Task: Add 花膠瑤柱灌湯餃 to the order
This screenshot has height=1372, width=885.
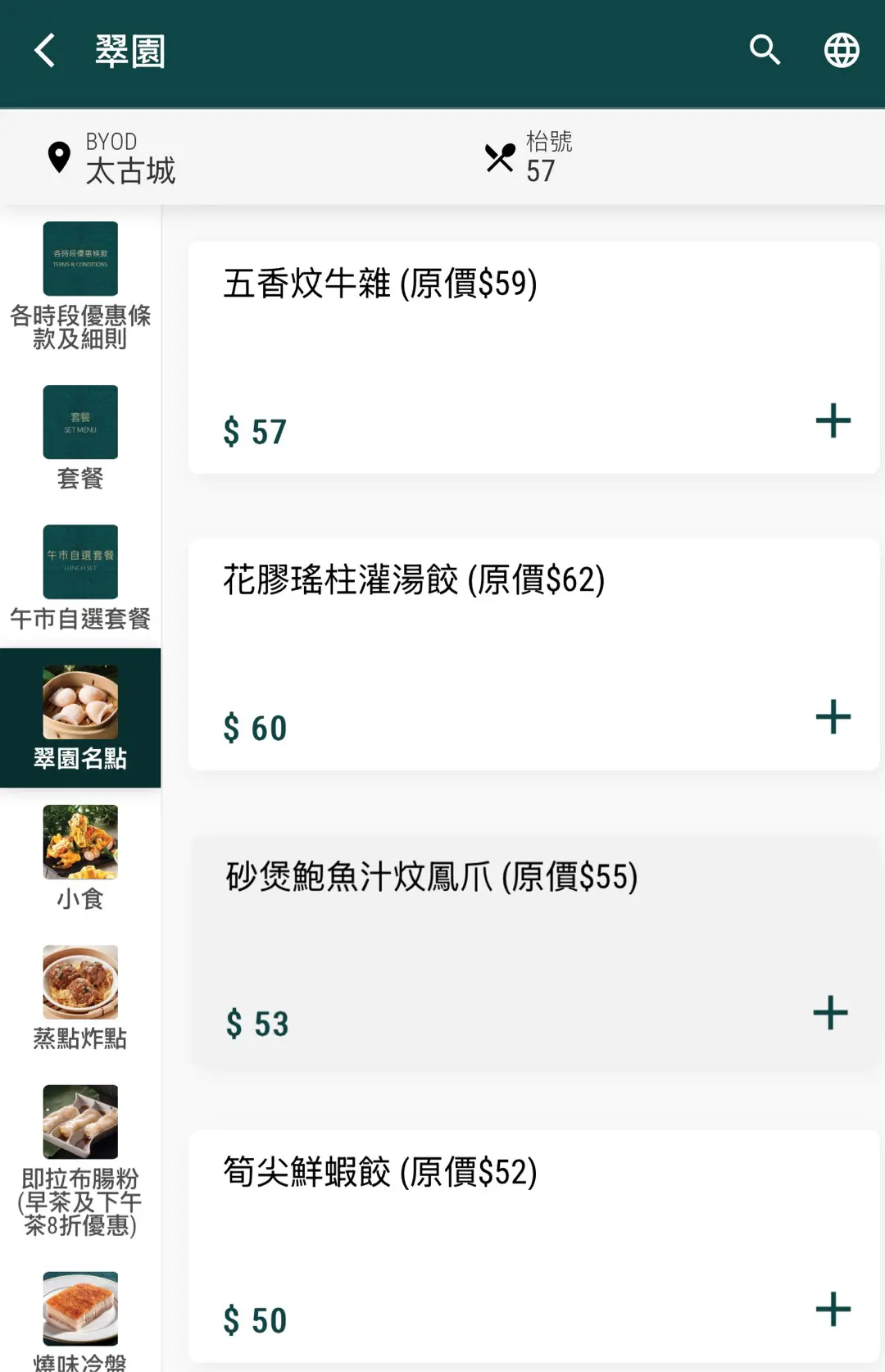Action: 833,717
